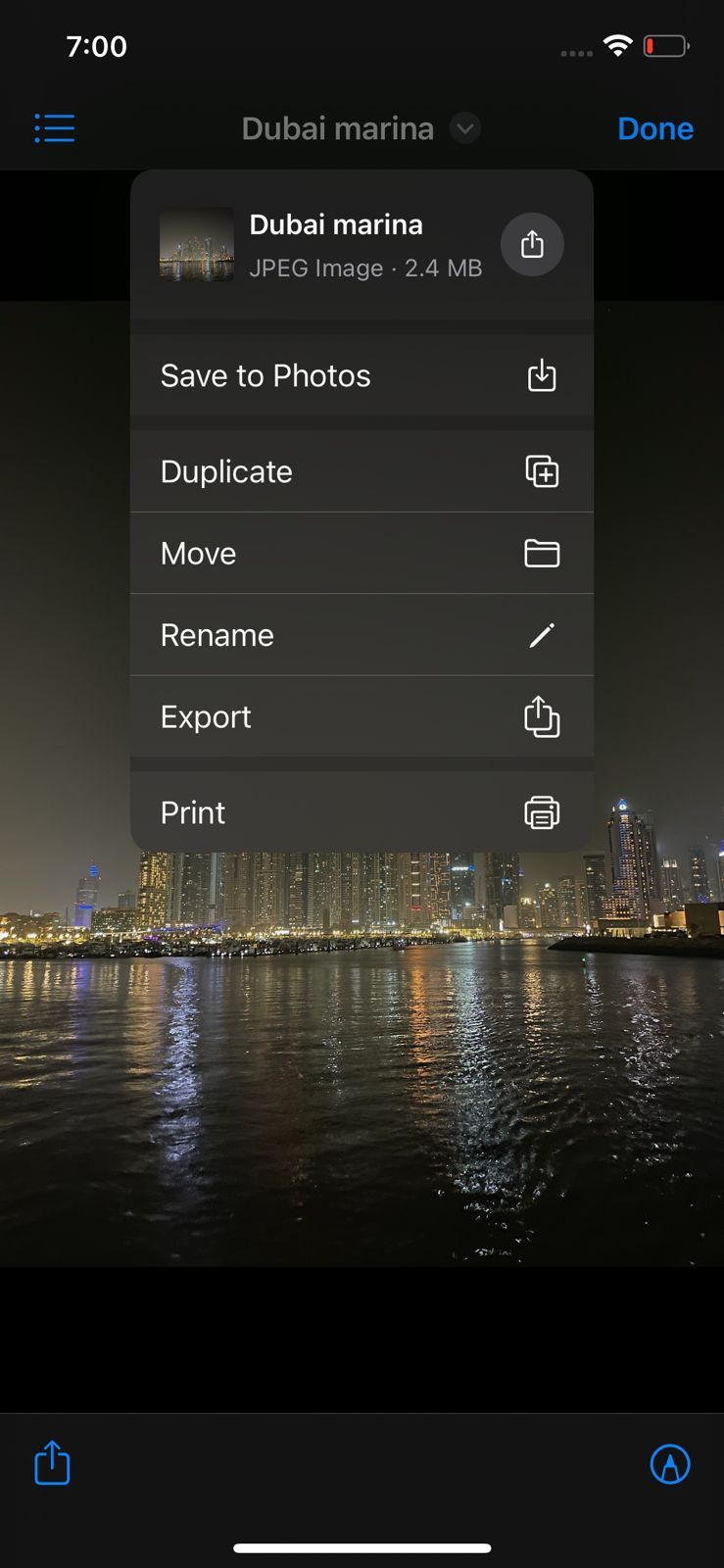The width and height of the screenshot is (724, 1568).
Task: Select the Export share icon
Action: click(542, 716)
